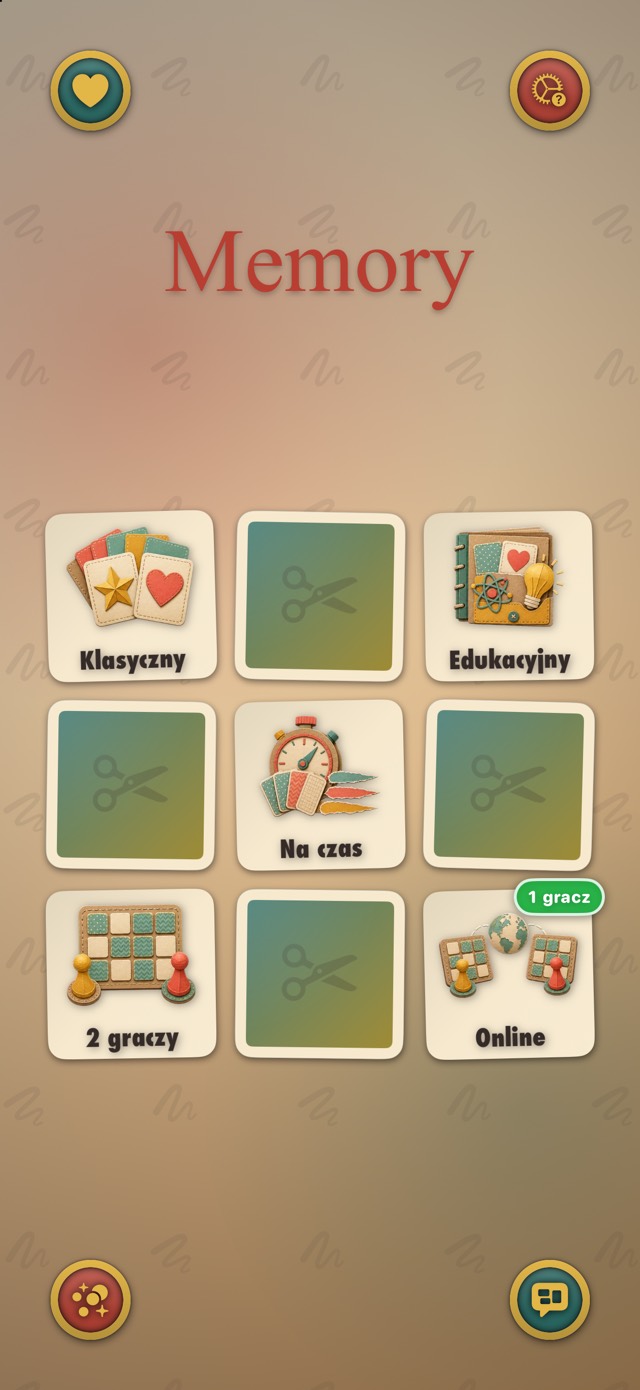Launch the Online multiplayer mode
640x1390 pixels.
pos(509,974)
